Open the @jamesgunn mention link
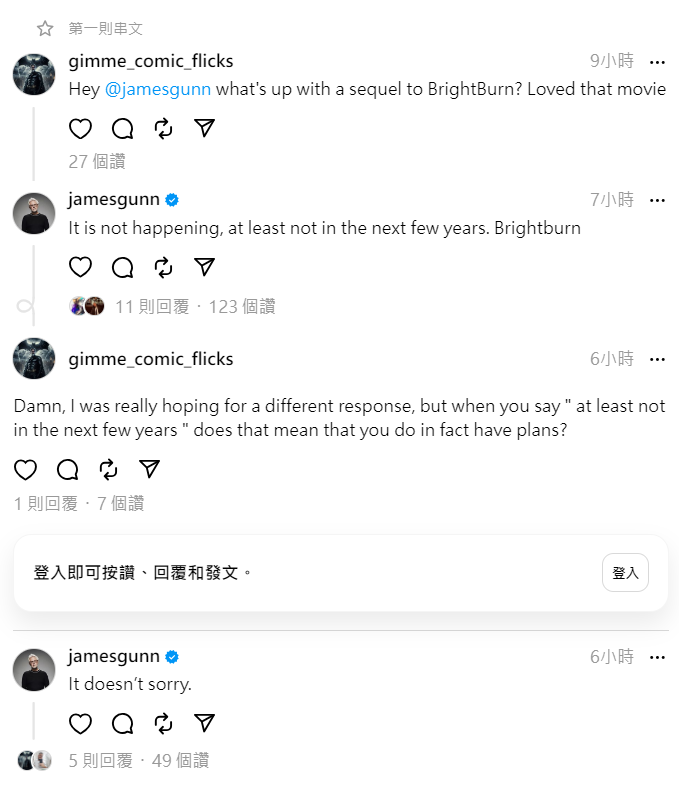Image resolution: width=679 pixels, height=789 pixels. [158, 89]
